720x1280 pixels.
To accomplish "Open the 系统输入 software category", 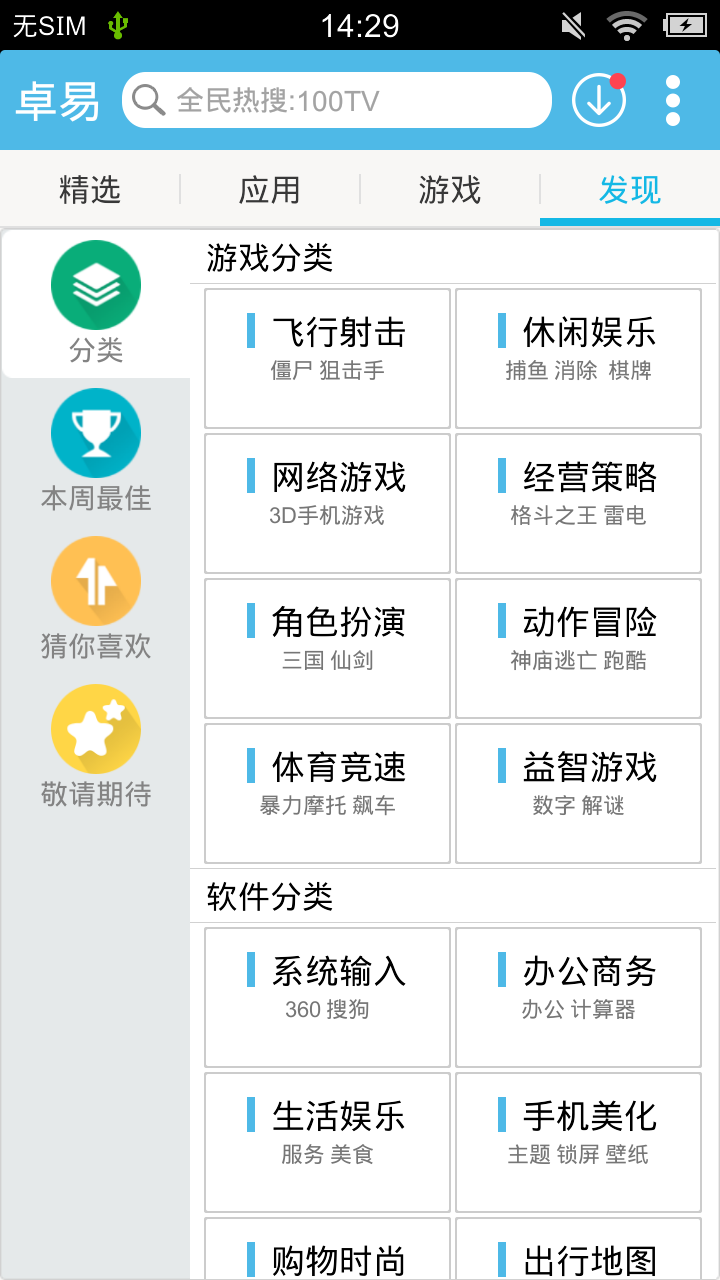I will [x=327, y=997].
